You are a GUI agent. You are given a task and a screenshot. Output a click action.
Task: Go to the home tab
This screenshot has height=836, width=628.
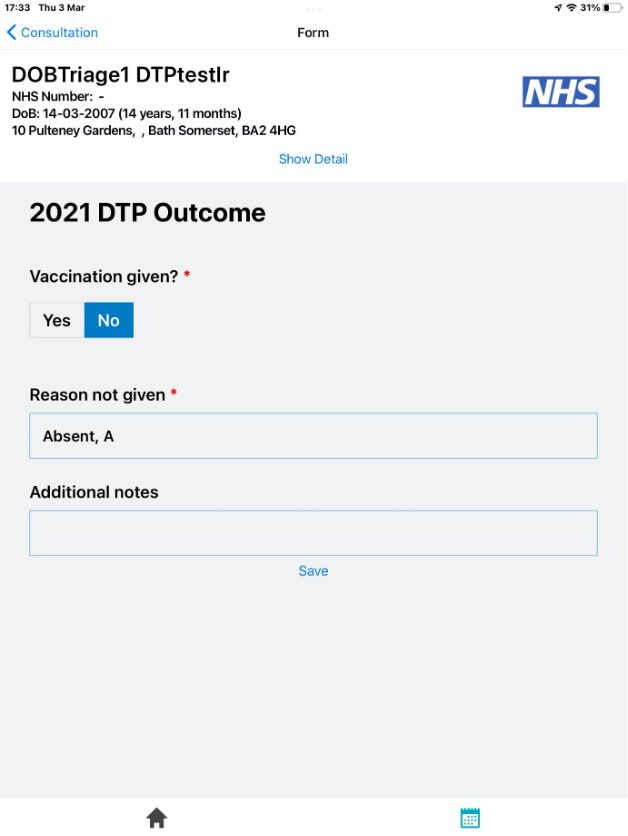[x=157, y=818]
